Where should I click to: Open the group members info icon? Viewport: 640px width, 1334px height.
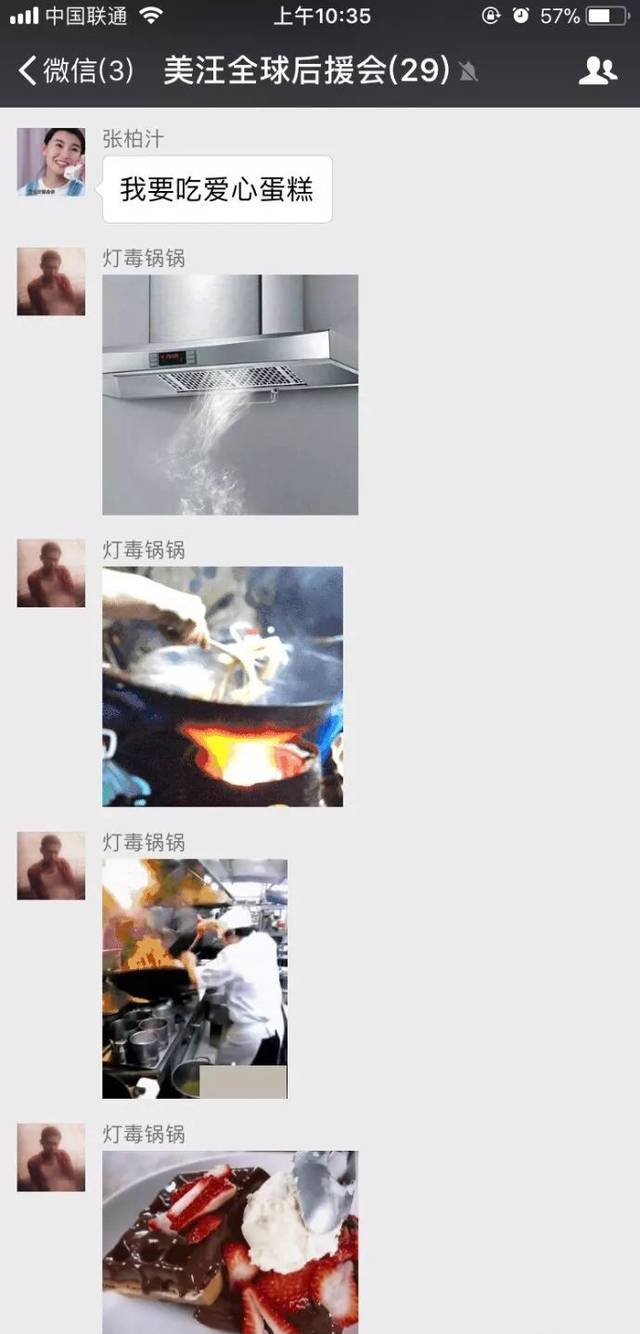tap(598, 70)
